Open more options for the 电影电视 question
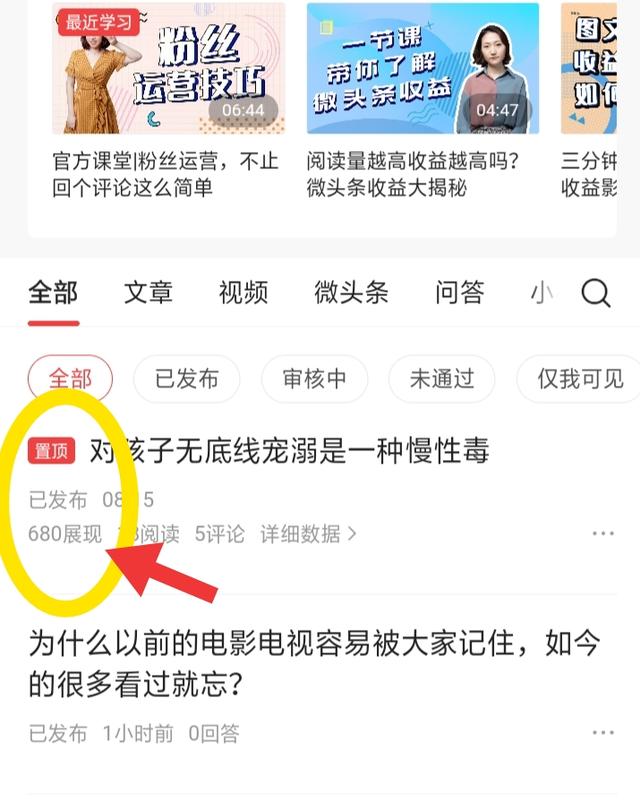 [x=603, y=734]
